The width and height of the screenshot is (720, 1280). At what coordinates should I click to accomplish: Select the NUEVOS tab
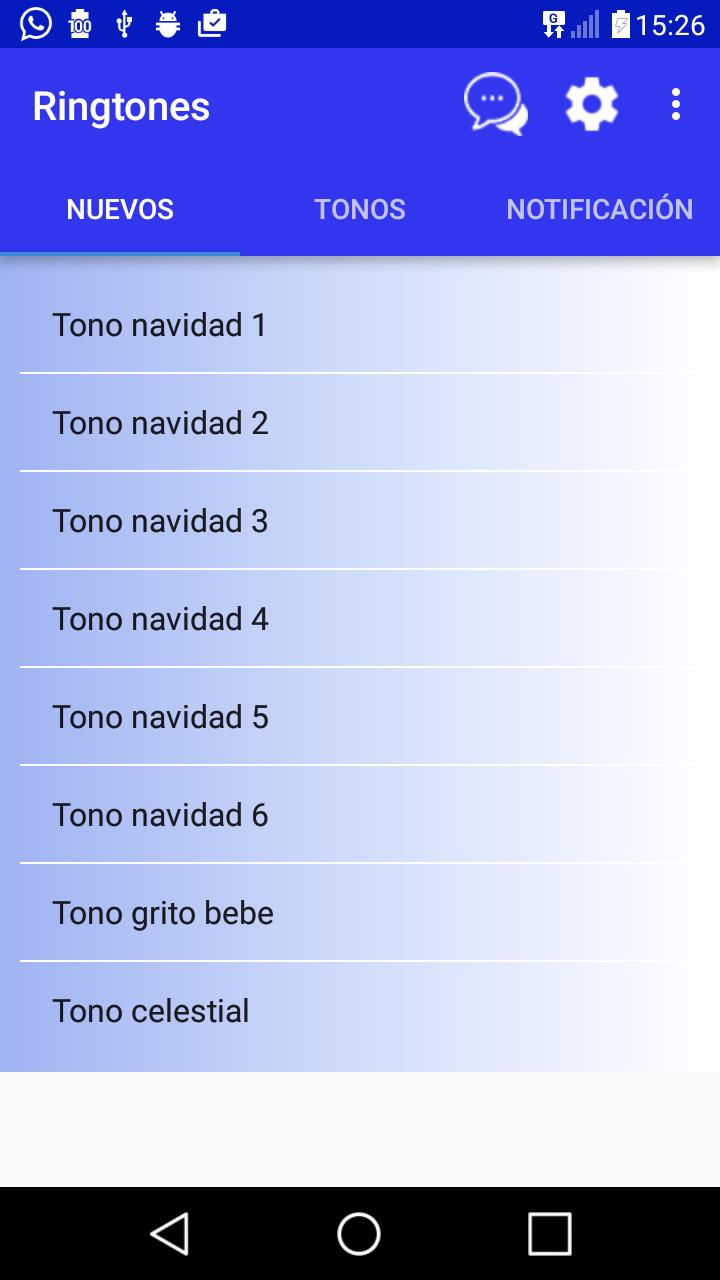pos(119,209)
